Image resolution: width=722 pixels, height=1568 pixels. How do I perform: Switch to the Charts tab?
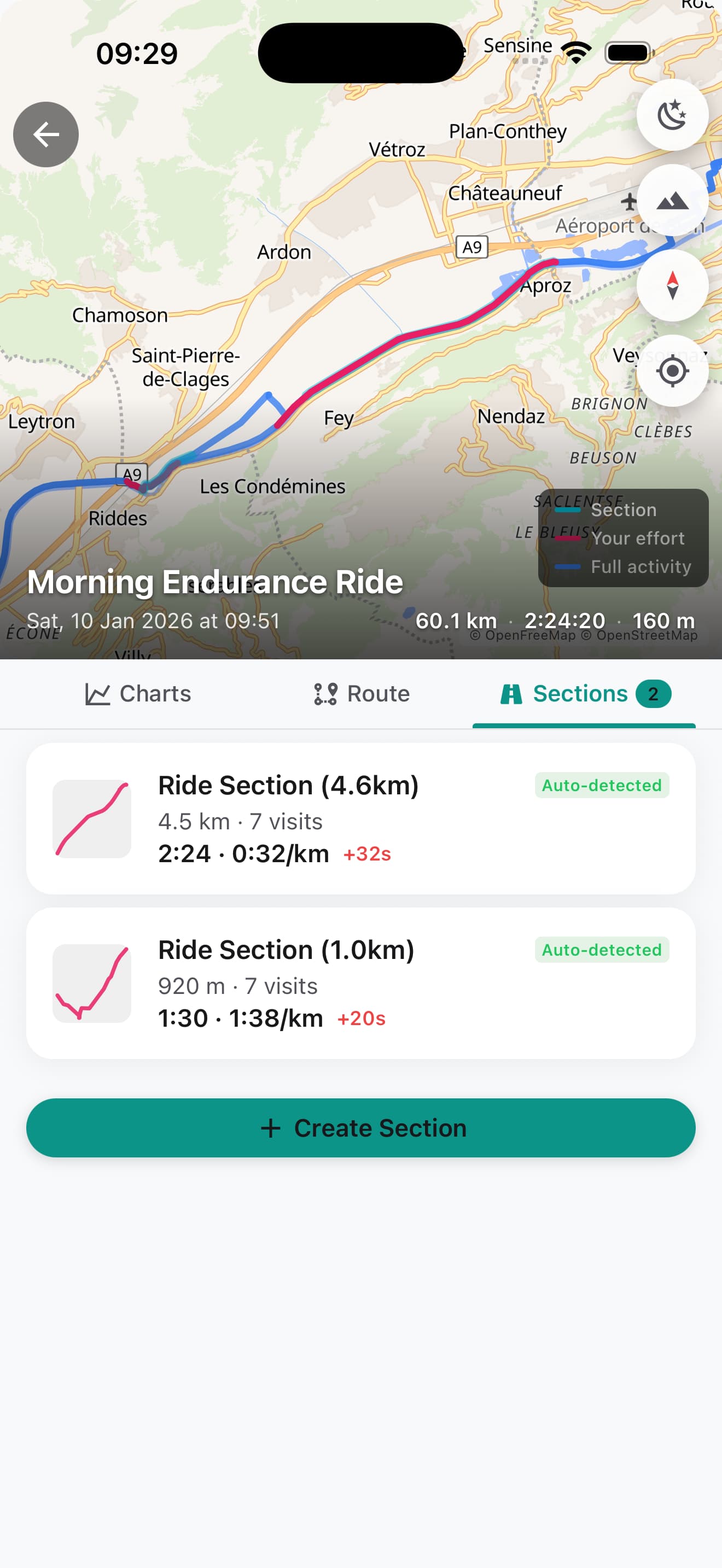(138, 694)
